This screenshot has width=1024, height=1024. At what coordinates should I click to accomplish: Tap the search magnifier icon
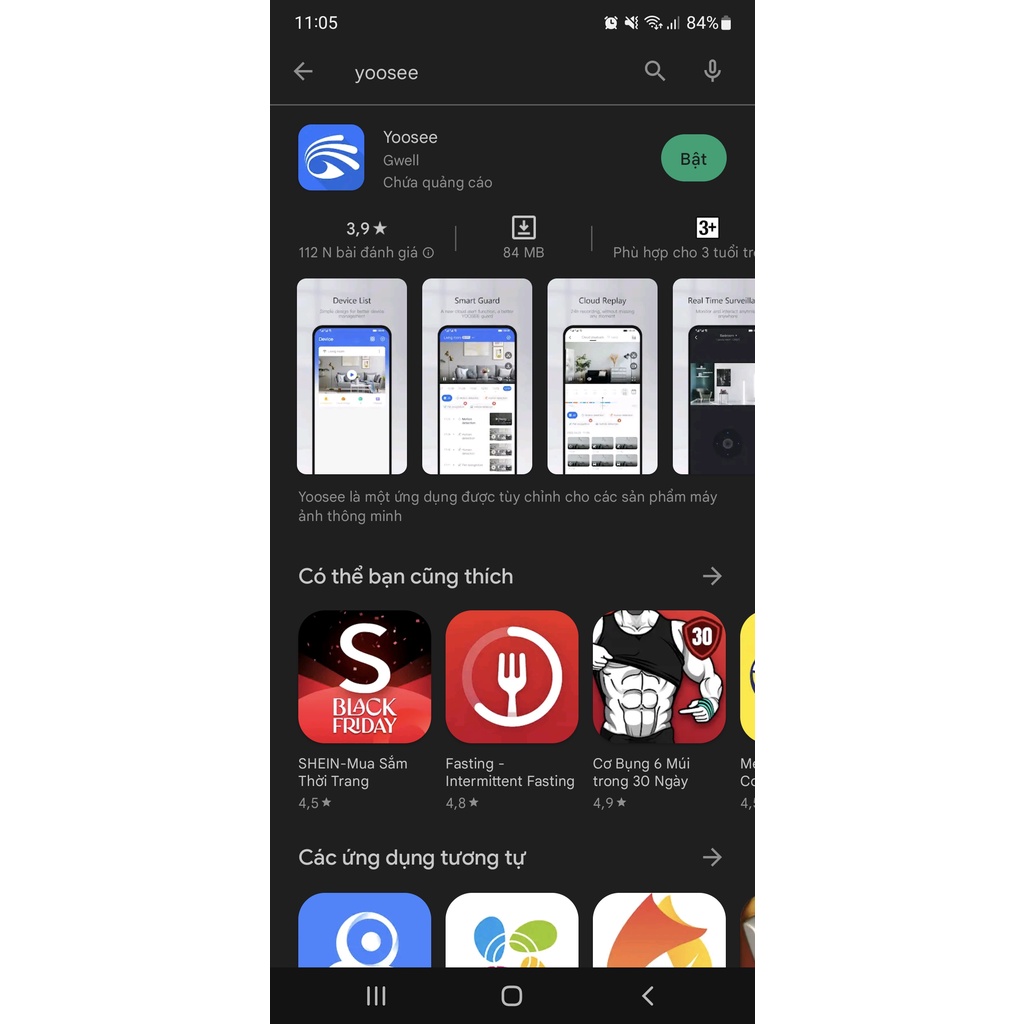point(655,71)
